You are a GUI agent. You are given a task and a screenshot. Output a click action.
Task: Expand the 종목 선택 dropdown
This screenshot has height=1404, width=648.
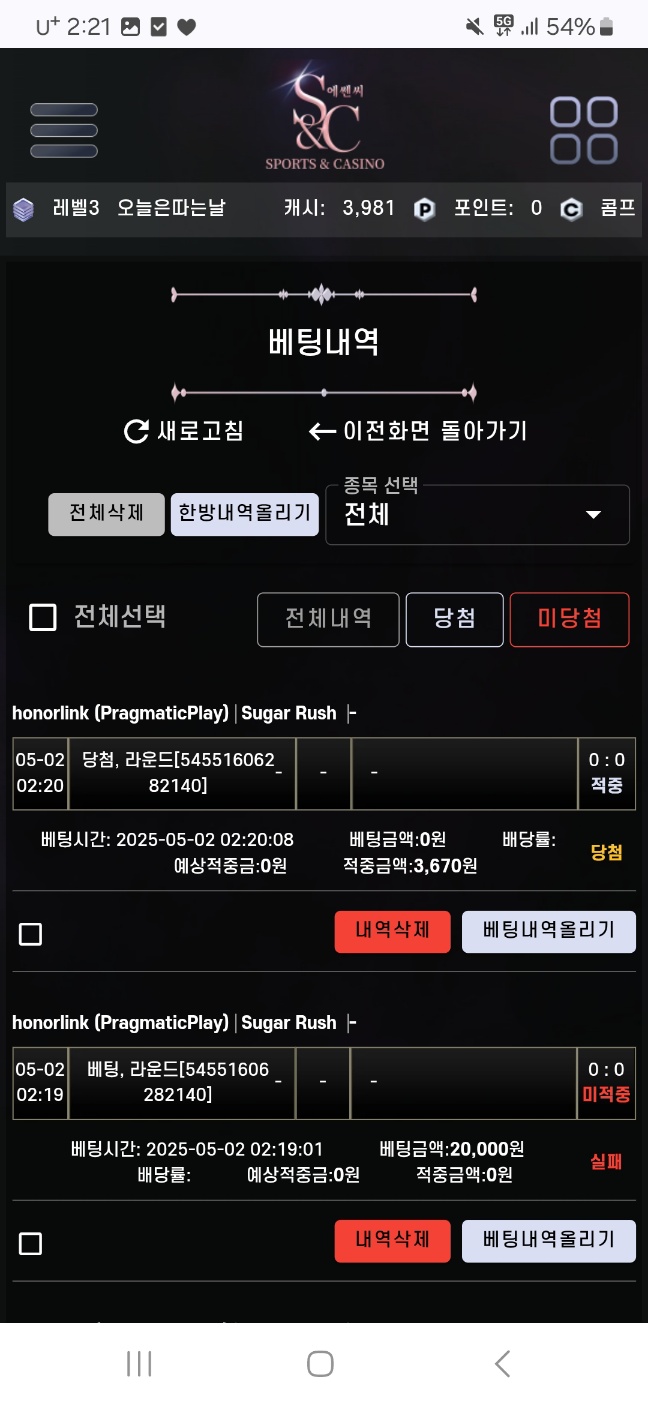[478, 515]
